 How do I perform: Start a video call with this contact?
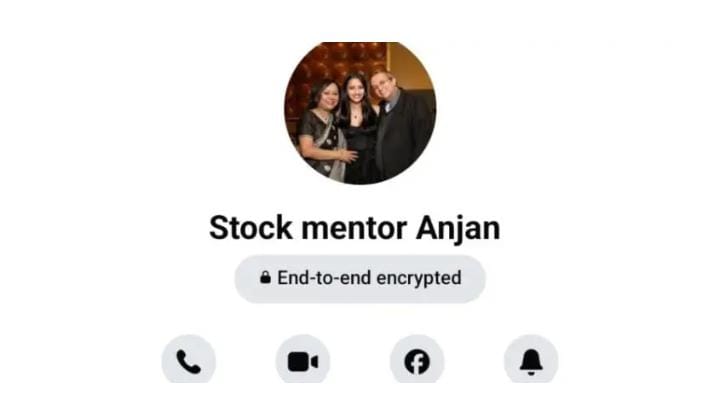[302, 361]
